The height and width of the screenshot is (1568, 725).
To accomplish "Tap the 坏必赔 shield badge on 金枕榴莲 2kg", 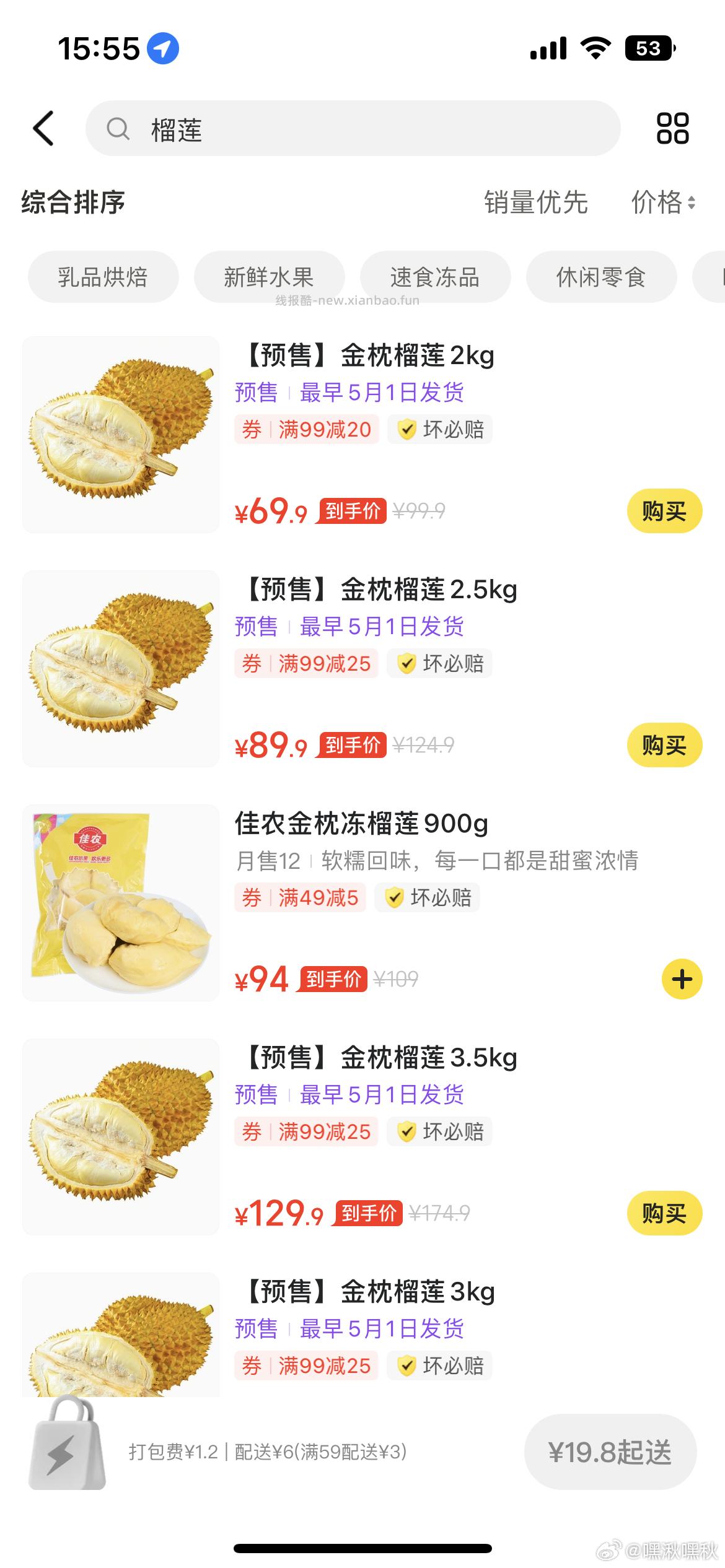I will (x=438, y=429).
